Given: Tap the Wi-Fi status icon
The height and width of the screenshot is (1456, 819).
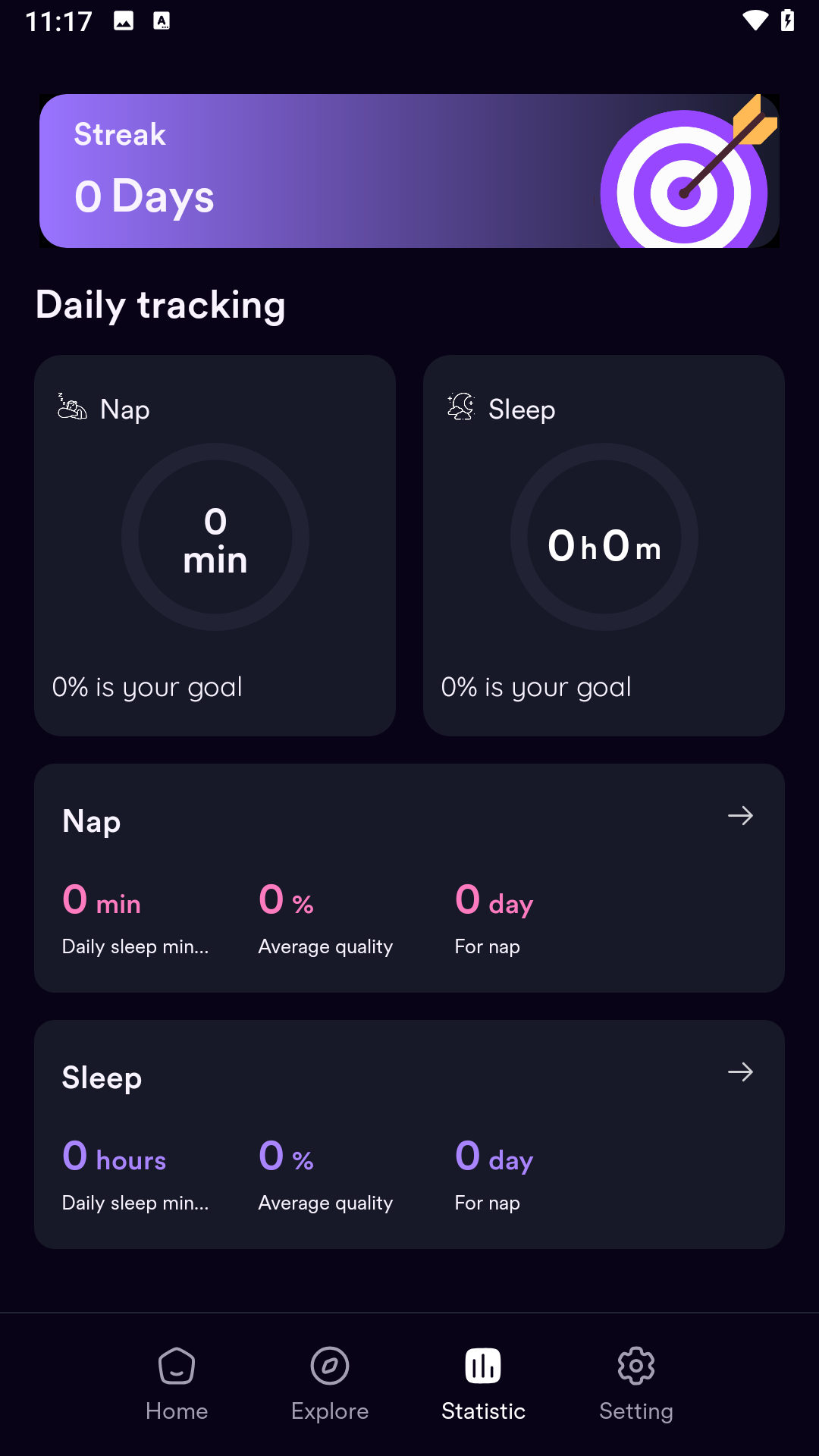Looking at the screenshot, I should [x=755, y=20].
